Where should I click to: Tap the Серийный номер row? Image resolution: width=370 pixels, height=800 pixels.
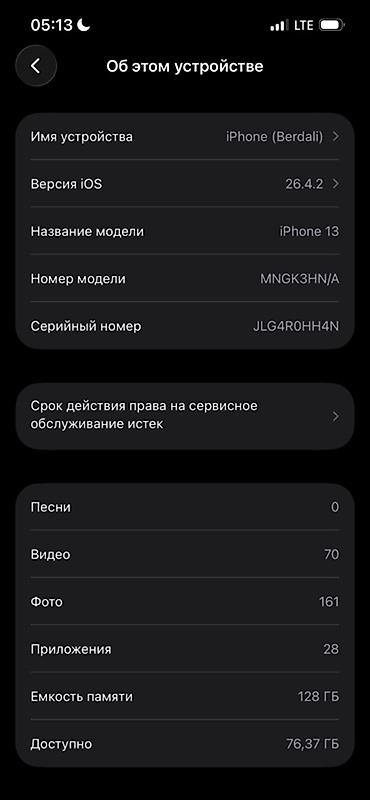pyautogui.click(x=185, y=326)
